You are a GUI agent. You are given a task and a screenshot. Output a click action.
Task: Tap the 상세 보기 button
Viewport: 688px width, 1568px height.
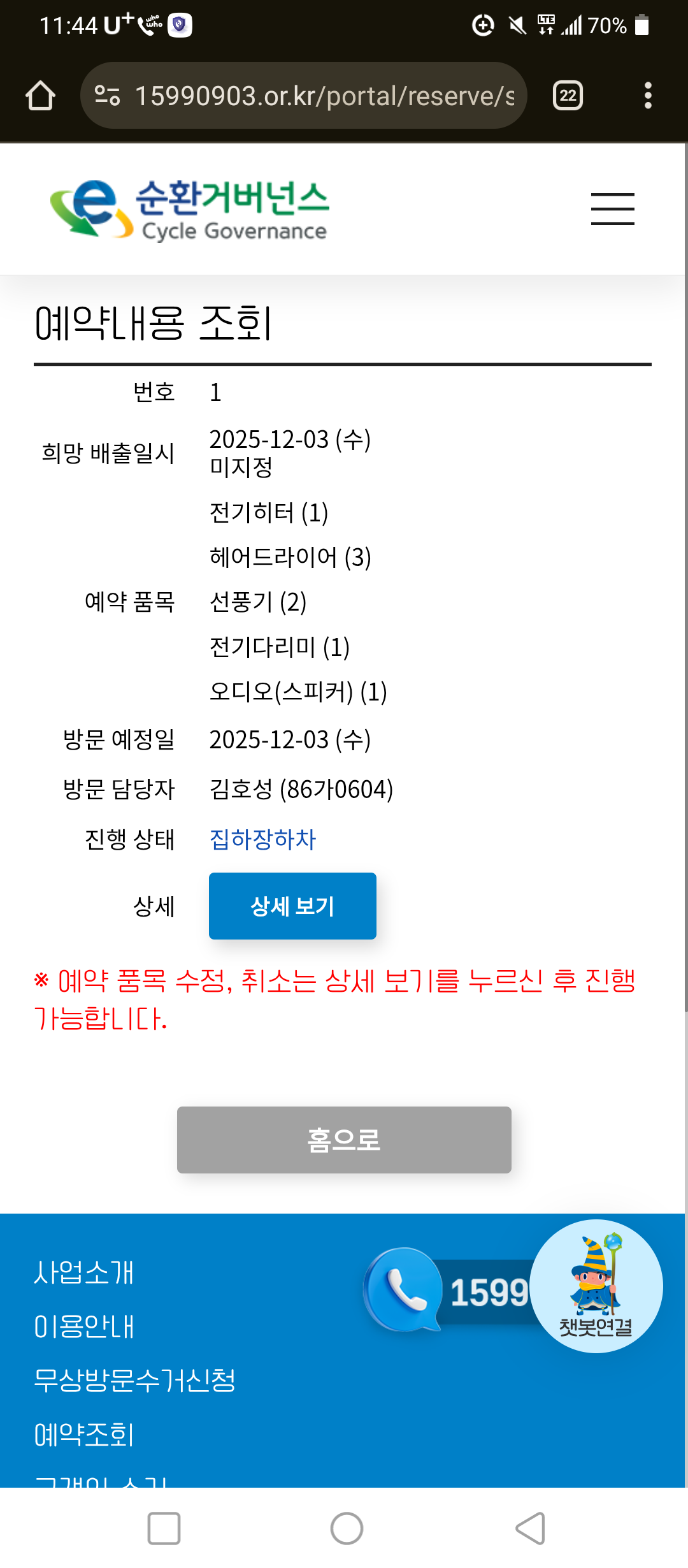click(x=292, y=906)
